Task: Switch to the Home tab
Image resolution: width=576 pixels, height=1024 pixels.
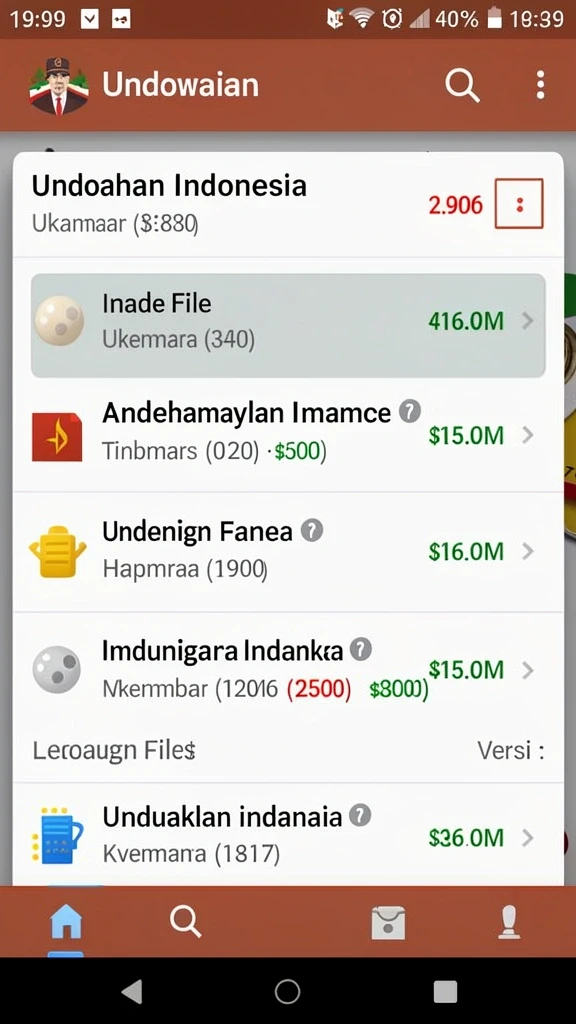Action: (67, 923)
